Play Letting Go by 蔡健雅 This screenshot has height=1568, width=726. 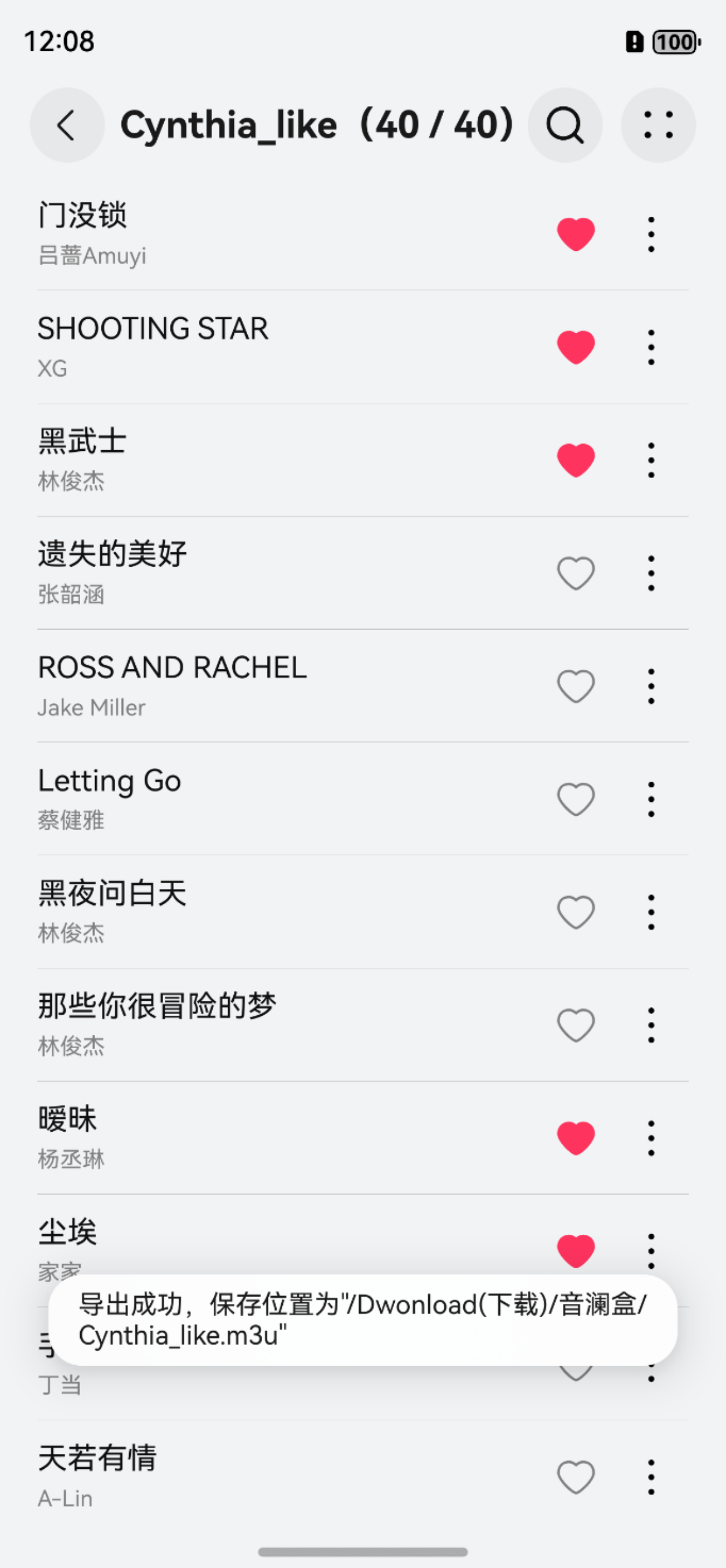pyautogui.click(x=243, y=798)
